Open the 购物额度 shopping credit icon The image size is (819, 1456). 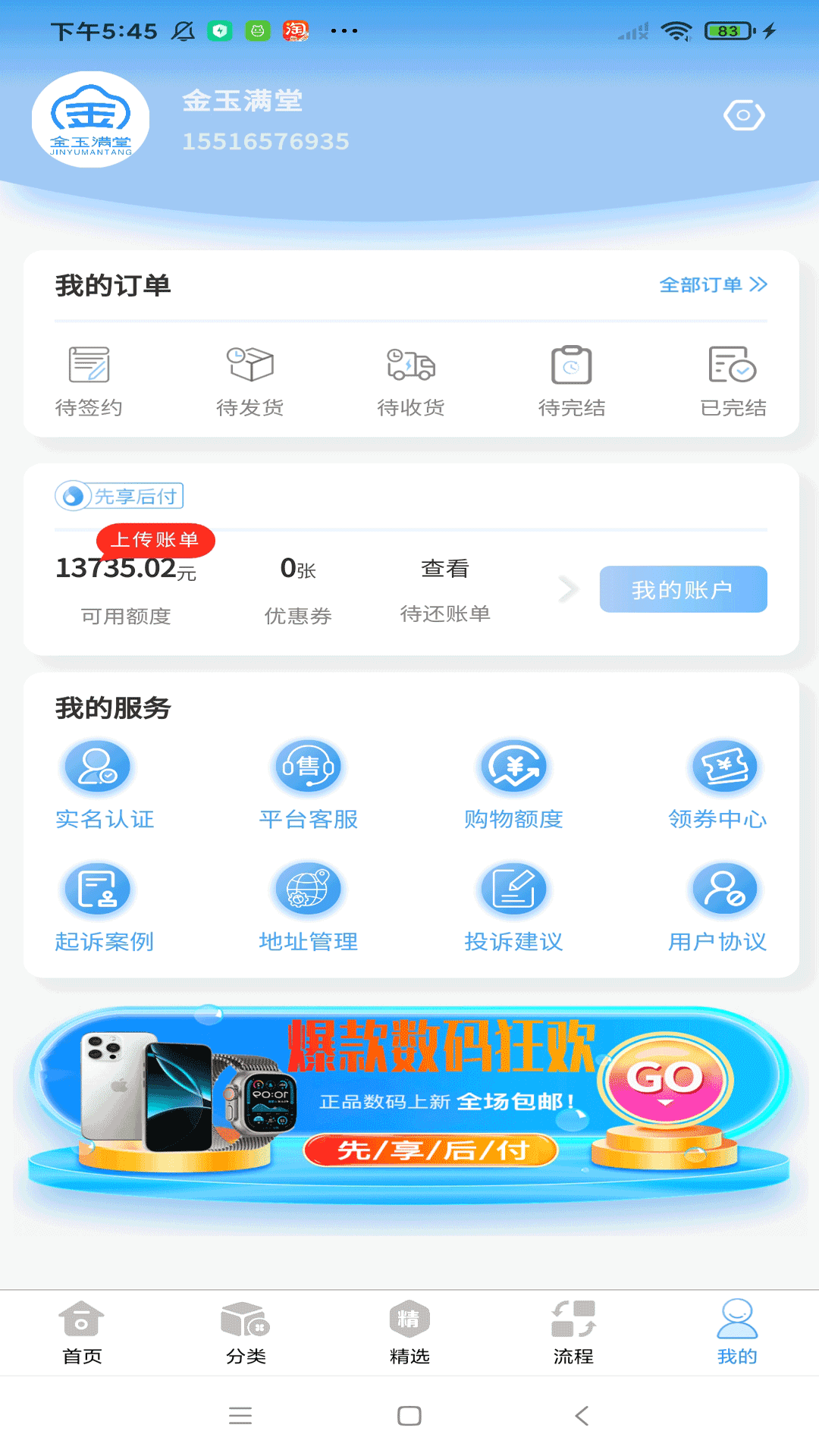[514, 766]
